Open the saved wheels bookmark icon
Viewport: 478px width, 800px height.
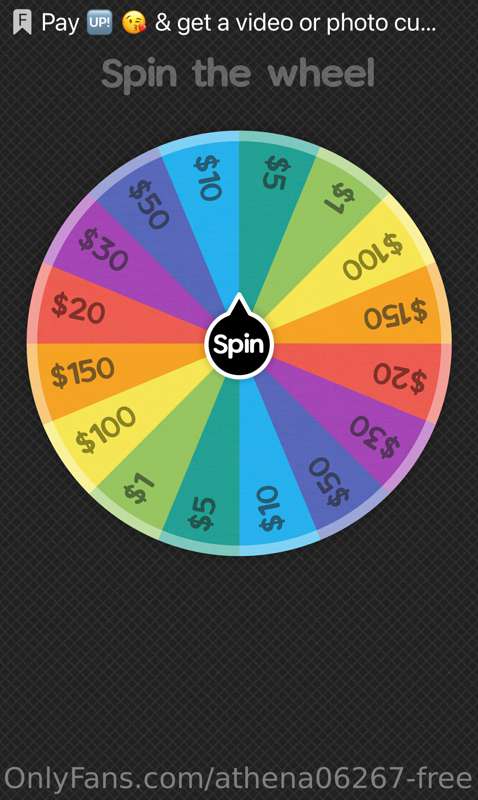[22, 23]
